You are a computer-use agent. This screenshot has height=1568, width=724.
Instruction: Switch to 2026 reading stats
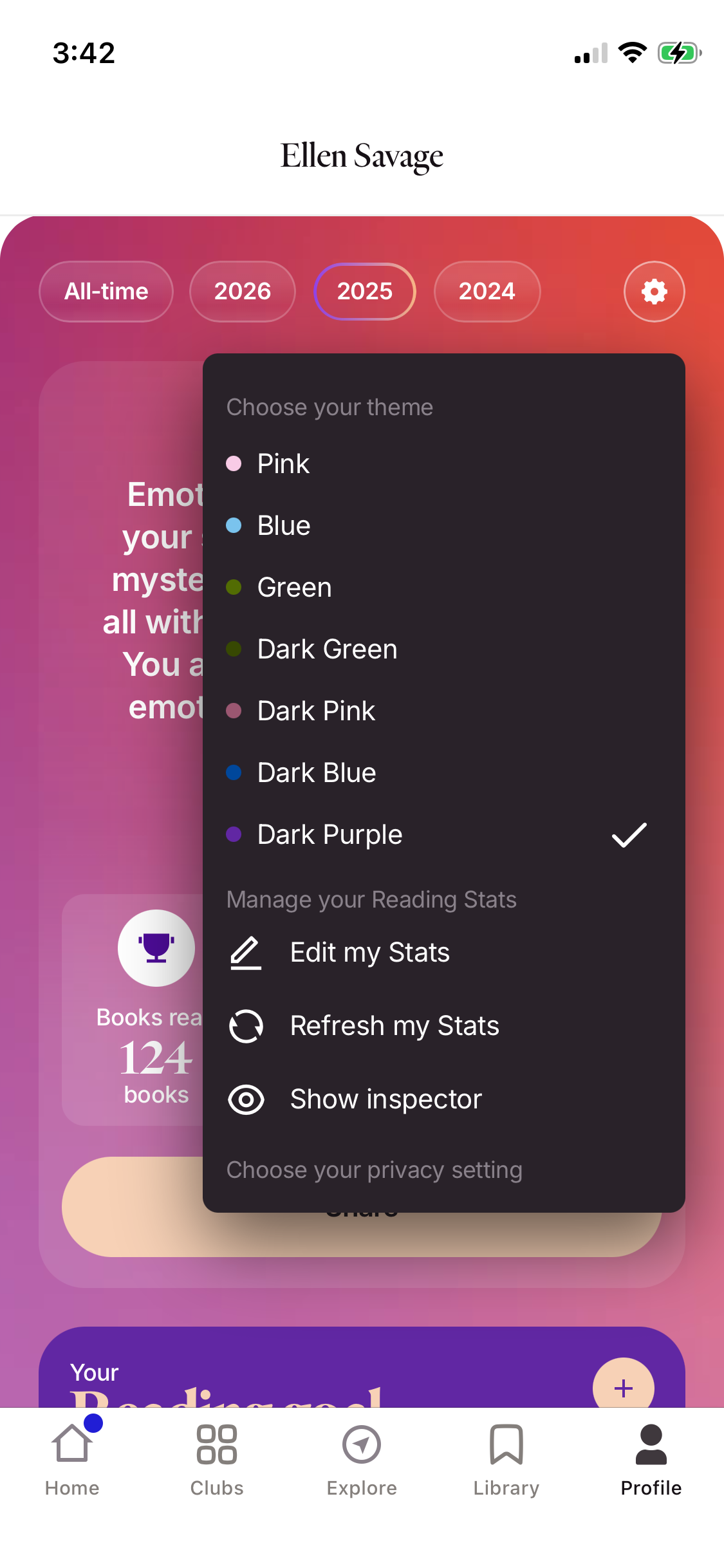pos(243,292)
